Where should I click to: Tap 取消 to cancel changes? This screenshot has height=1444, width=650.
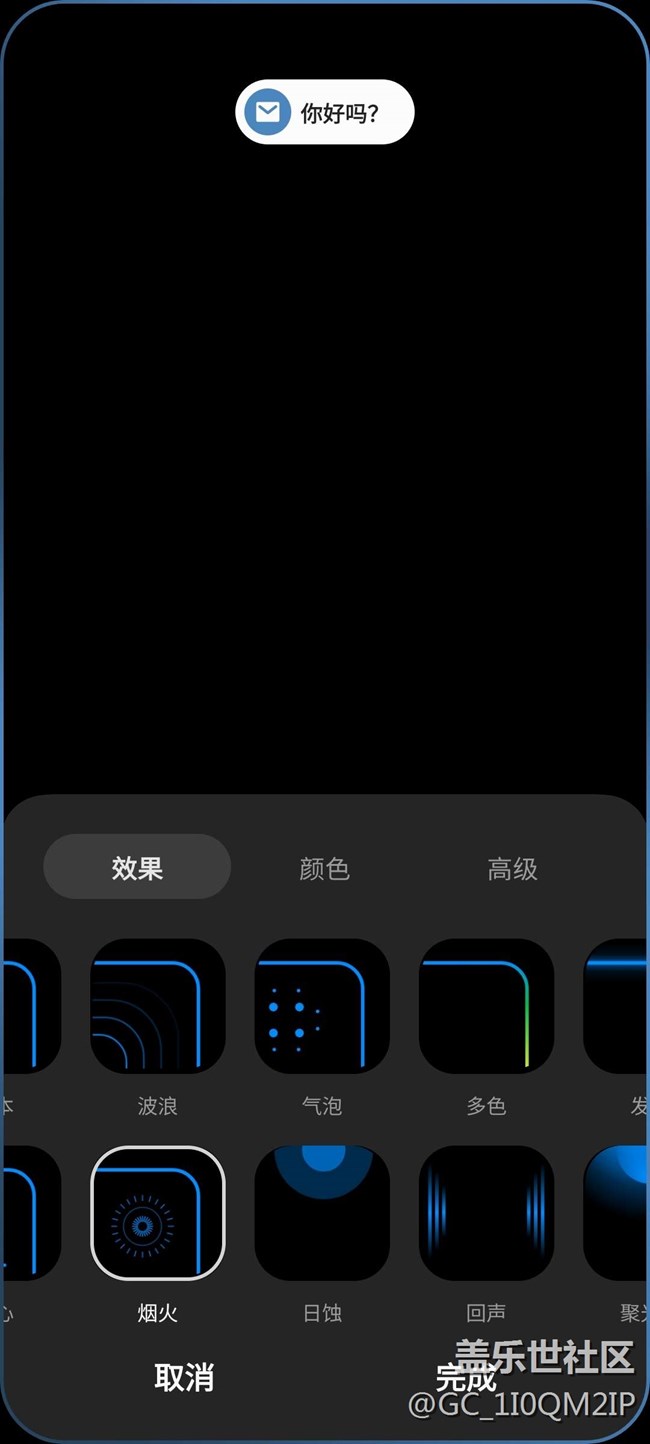pyautogui.click(x=184, y=1377)
